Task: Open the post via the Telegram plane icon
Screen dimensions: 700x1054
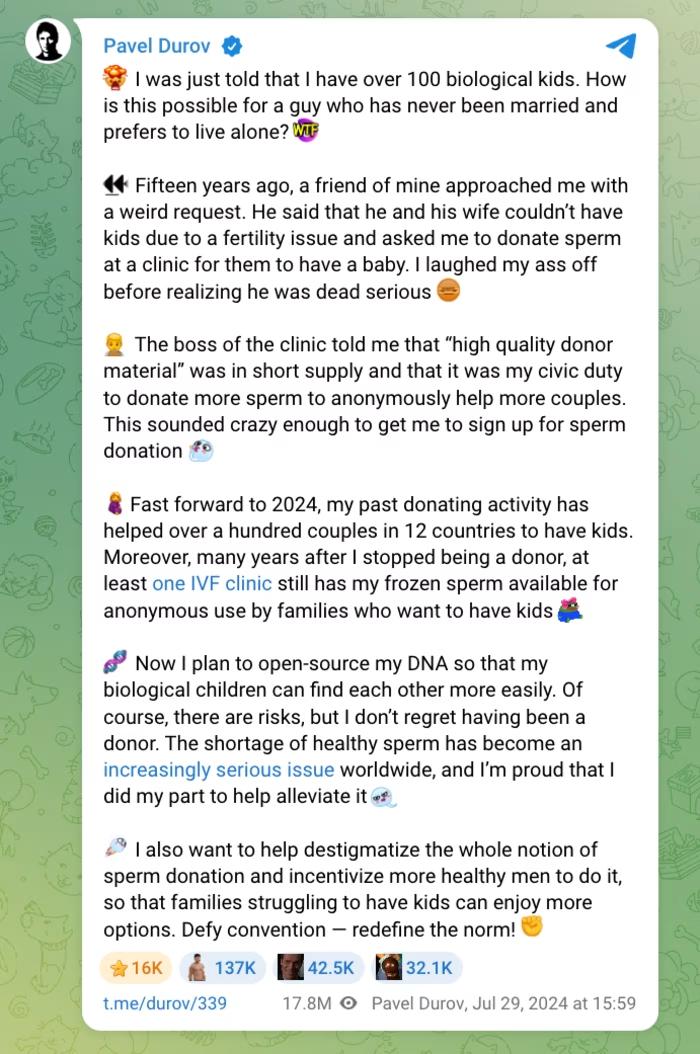Action: click(x=620, y=46)
